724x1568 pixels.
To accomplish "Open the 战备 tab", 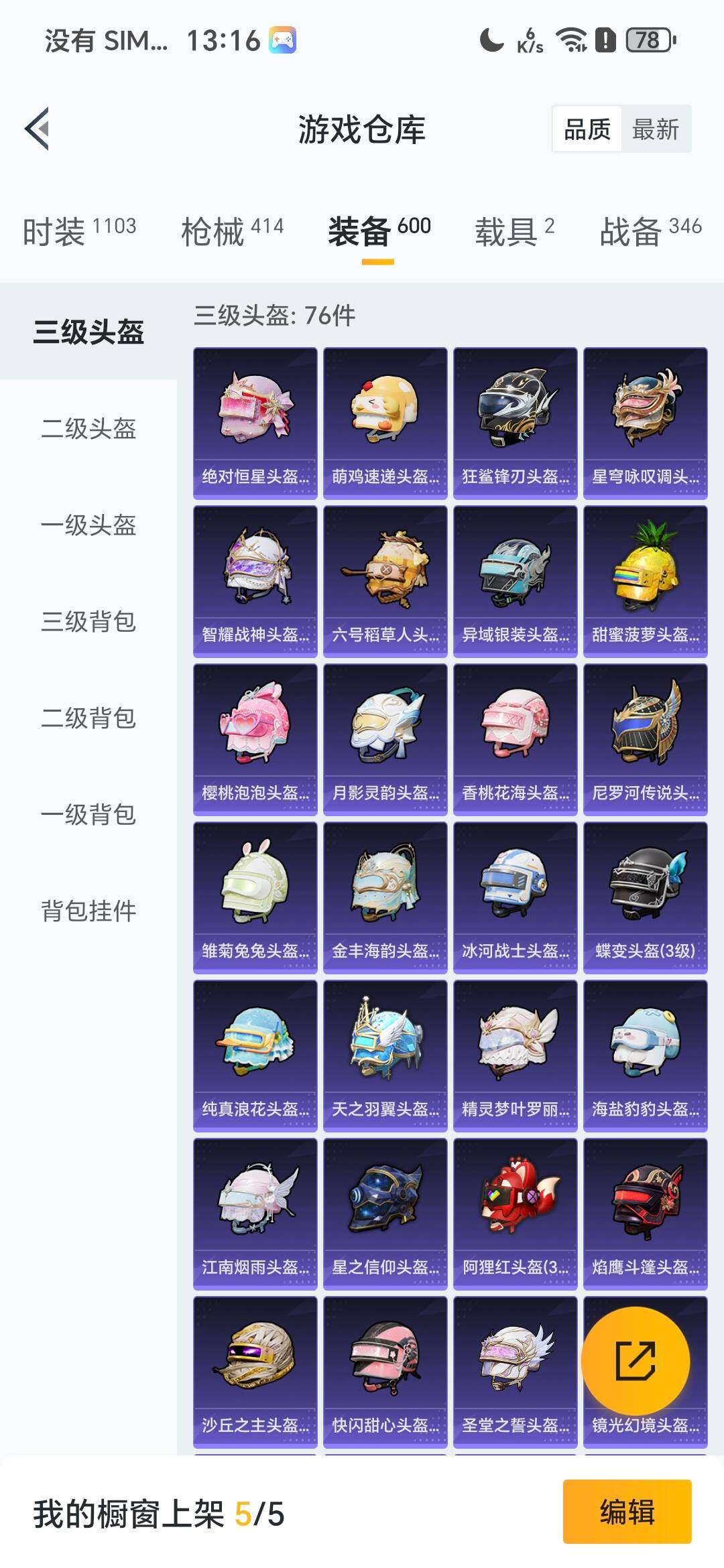I will (650, 231).
